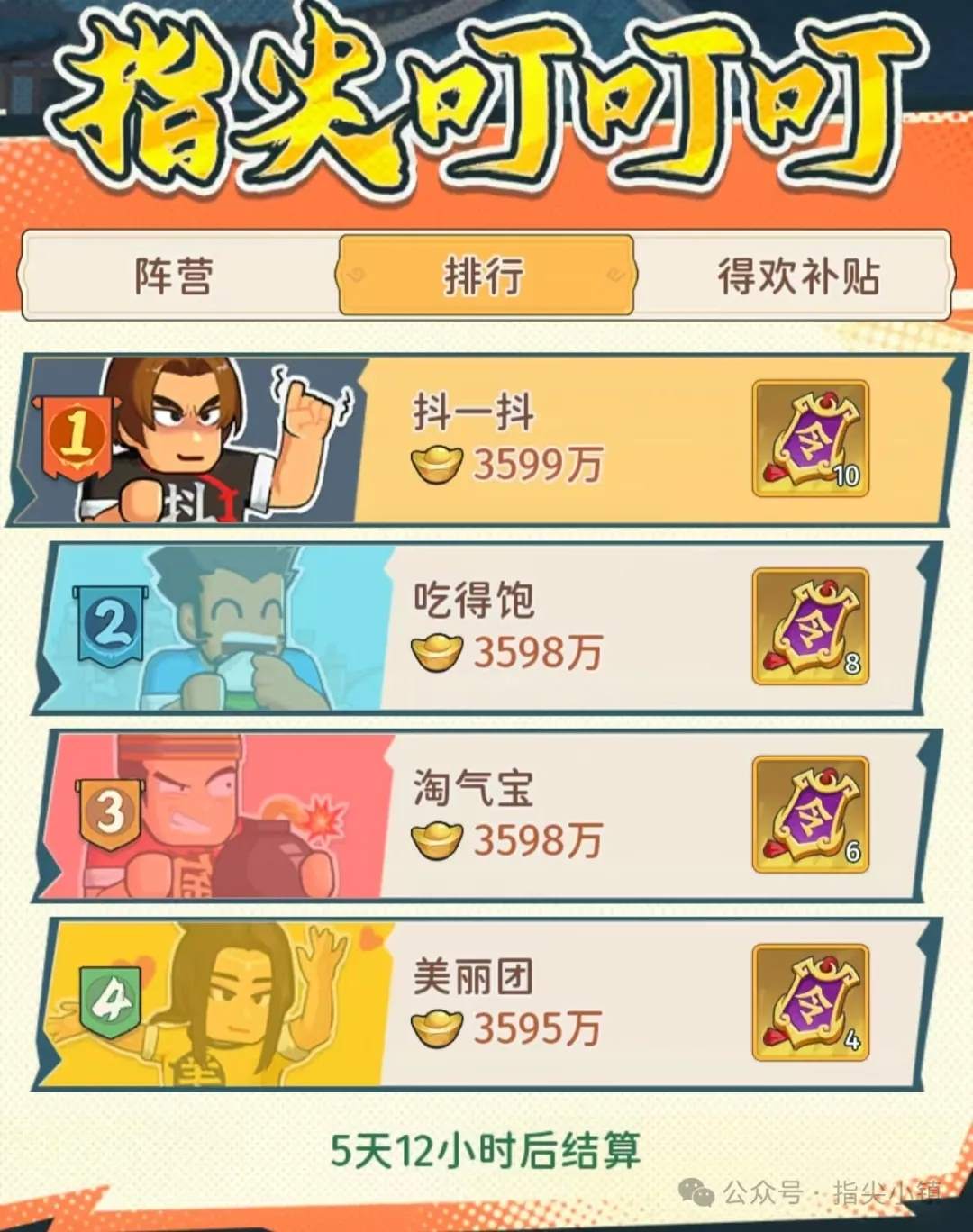View 抖一抖's scroll reward item

(810, 439)
